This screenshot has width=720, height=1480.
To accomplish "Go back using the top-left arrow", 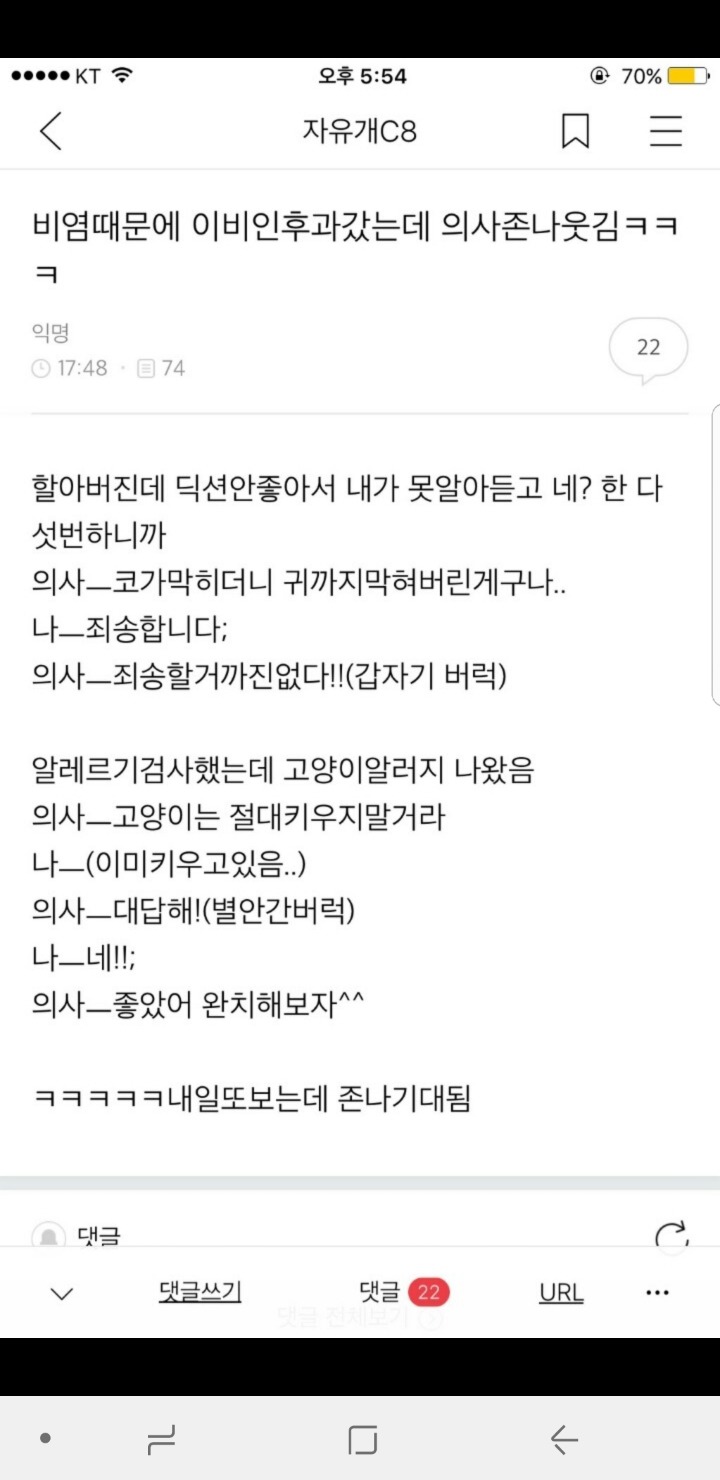I will point(50,131).
